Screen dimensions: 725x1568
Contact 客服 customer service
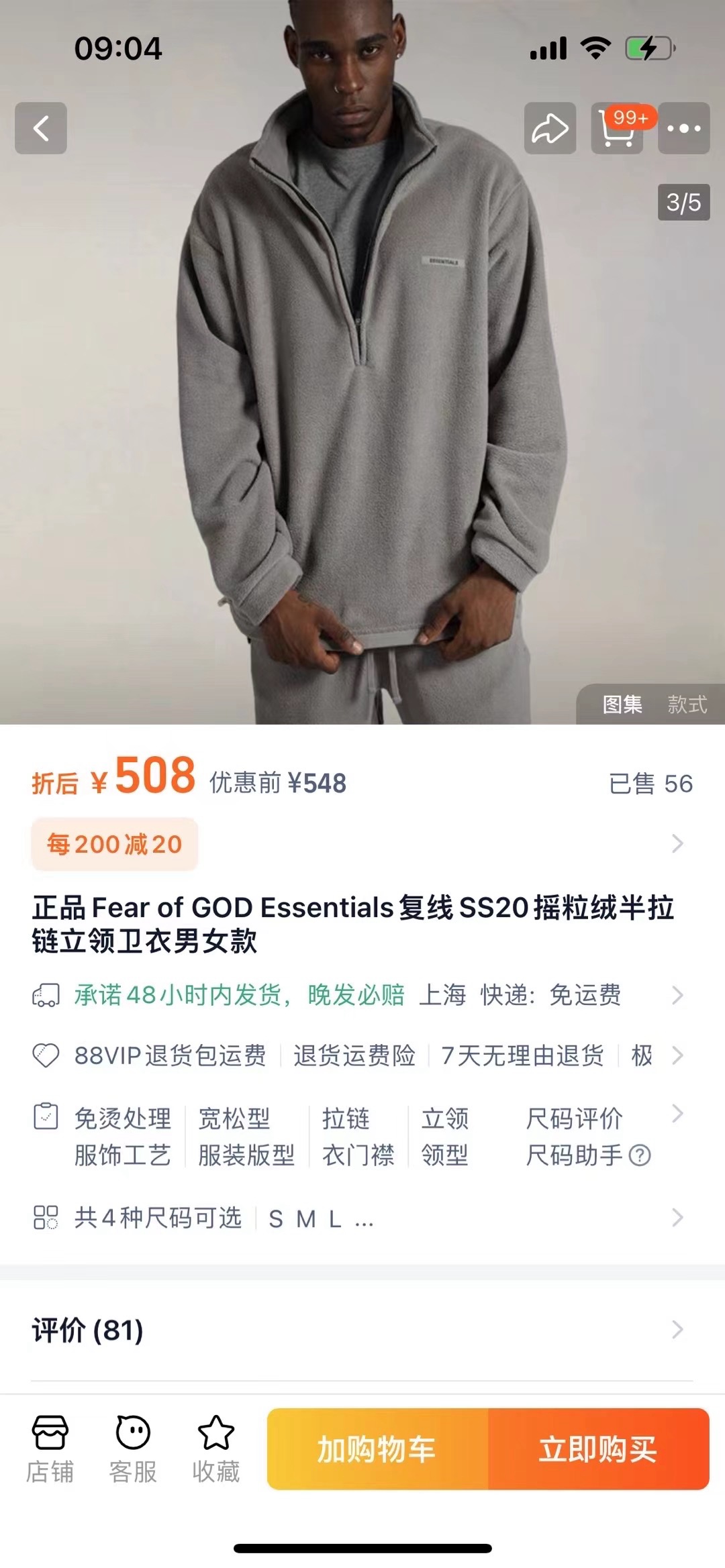coord(133,1449)
